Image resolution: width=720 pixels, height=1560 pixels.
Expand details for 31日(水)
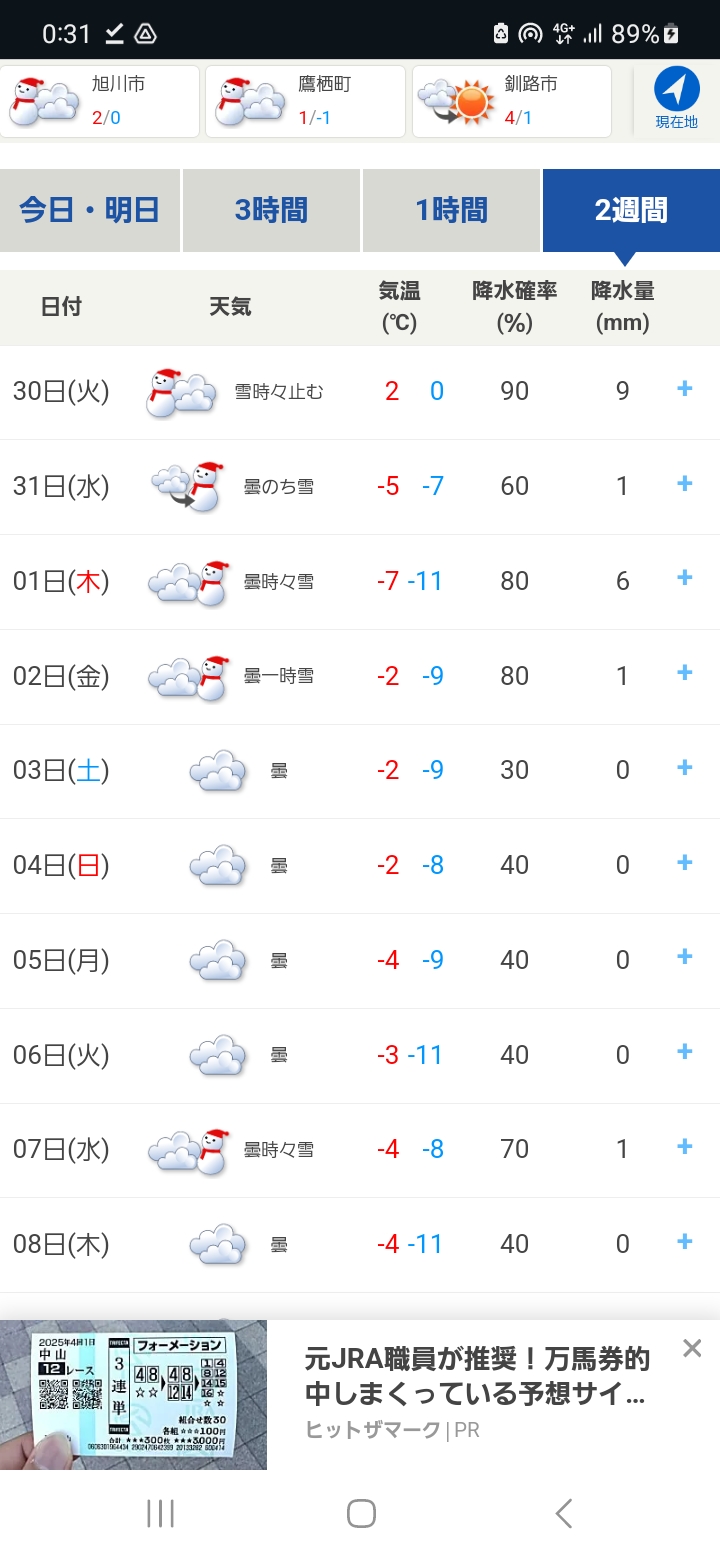point(685,484)
